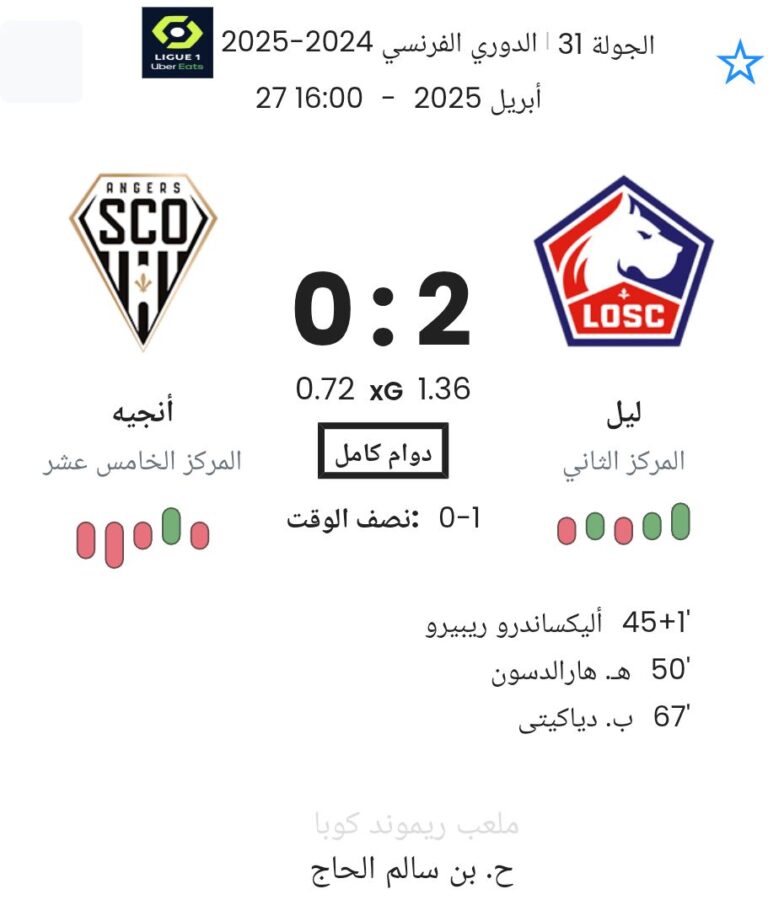Open the Angers SCO team page via its crest
The height and width of the screenshot is (900, 768).
click(x=143, y=260)
